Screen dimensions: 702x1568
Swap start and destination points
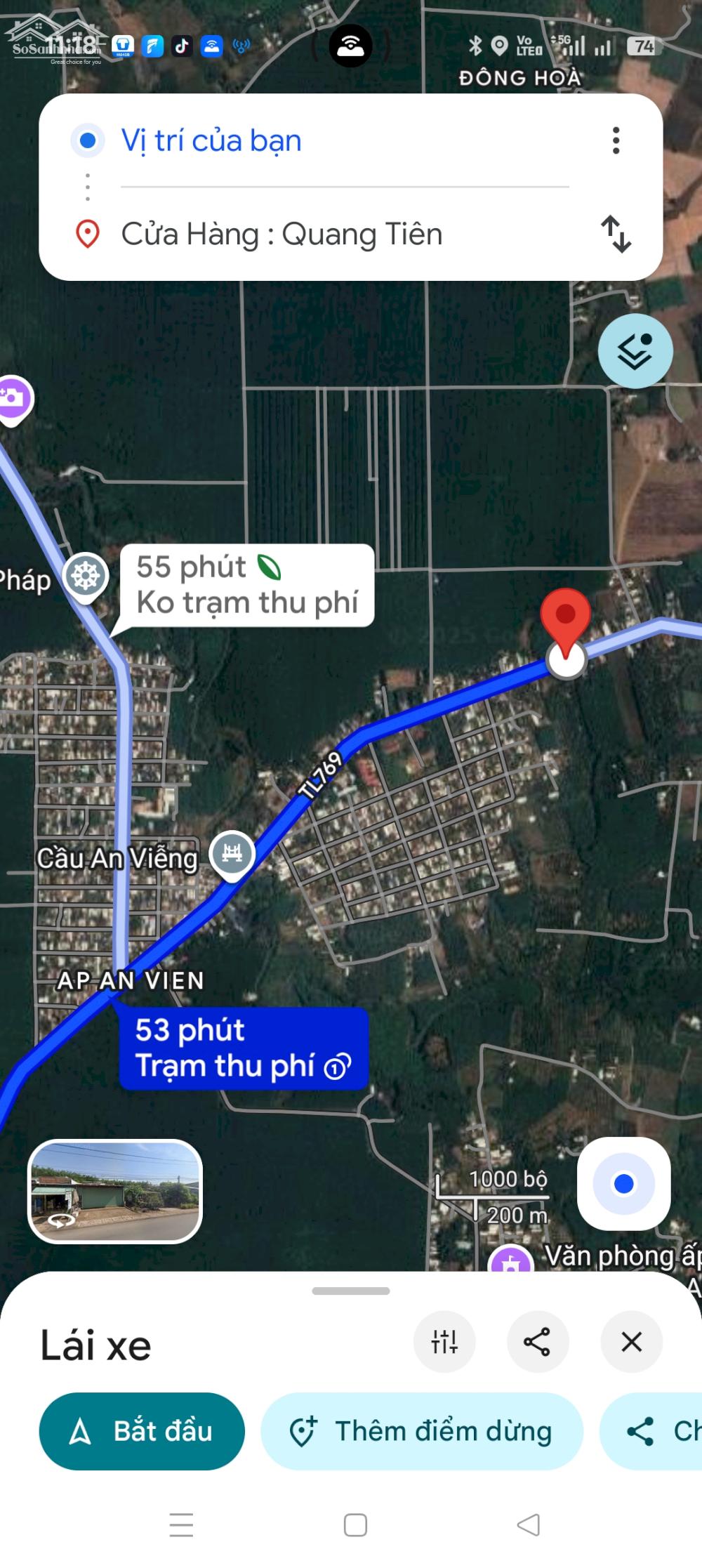click(x=616, y=234)
